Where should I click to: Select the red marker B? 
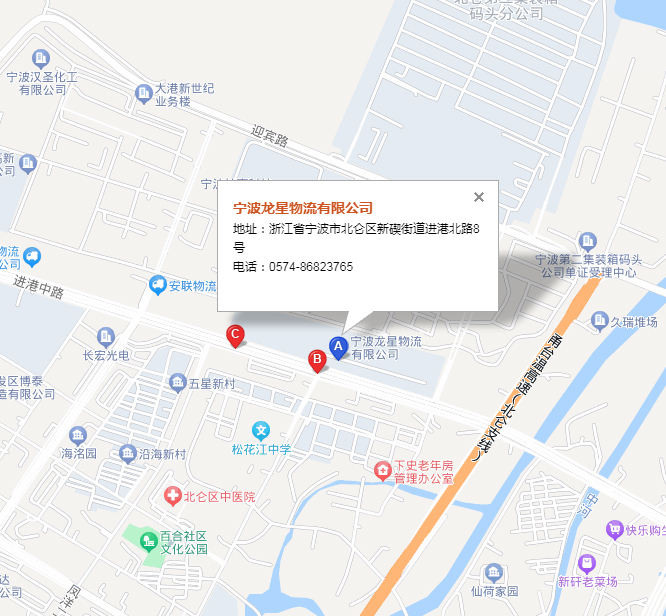[x=317, y=359]
